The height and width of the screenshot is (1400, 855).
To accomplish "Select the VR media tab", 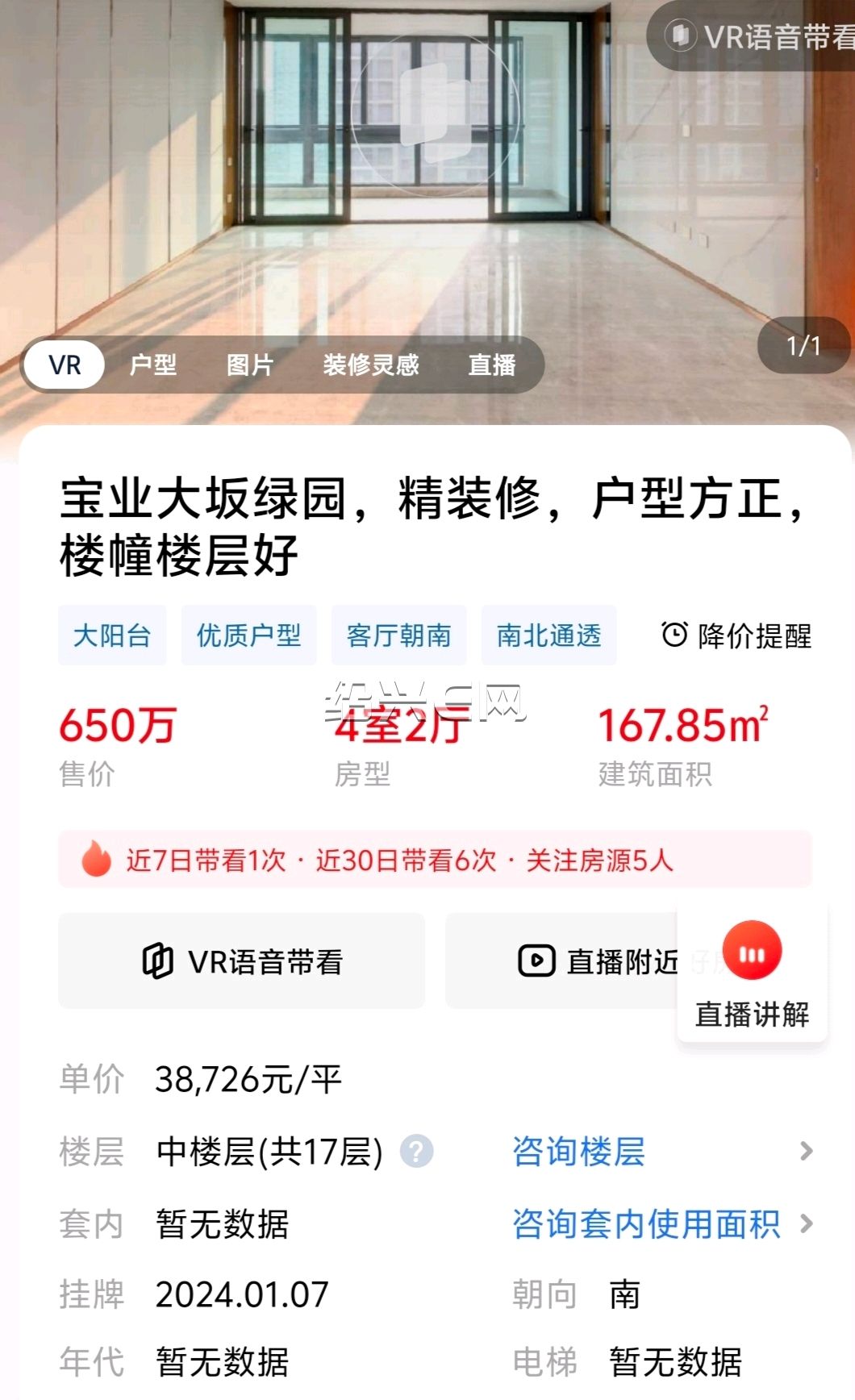I will pos(65,365).
